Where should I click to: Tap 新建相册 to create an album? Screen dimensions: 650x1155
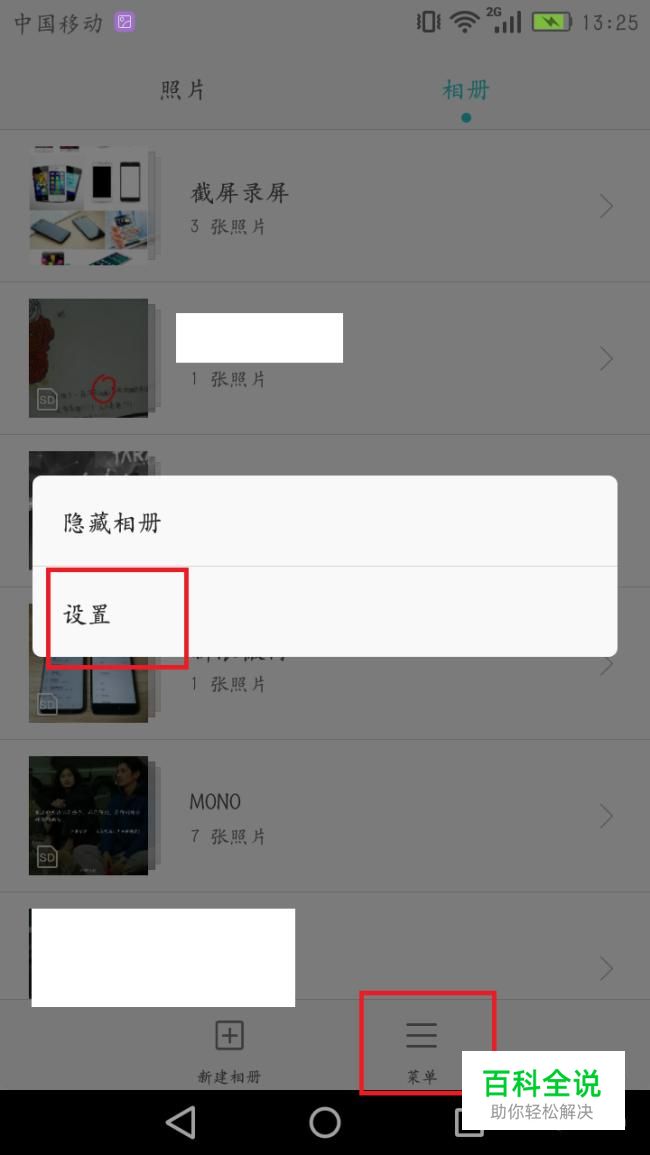229,1049
